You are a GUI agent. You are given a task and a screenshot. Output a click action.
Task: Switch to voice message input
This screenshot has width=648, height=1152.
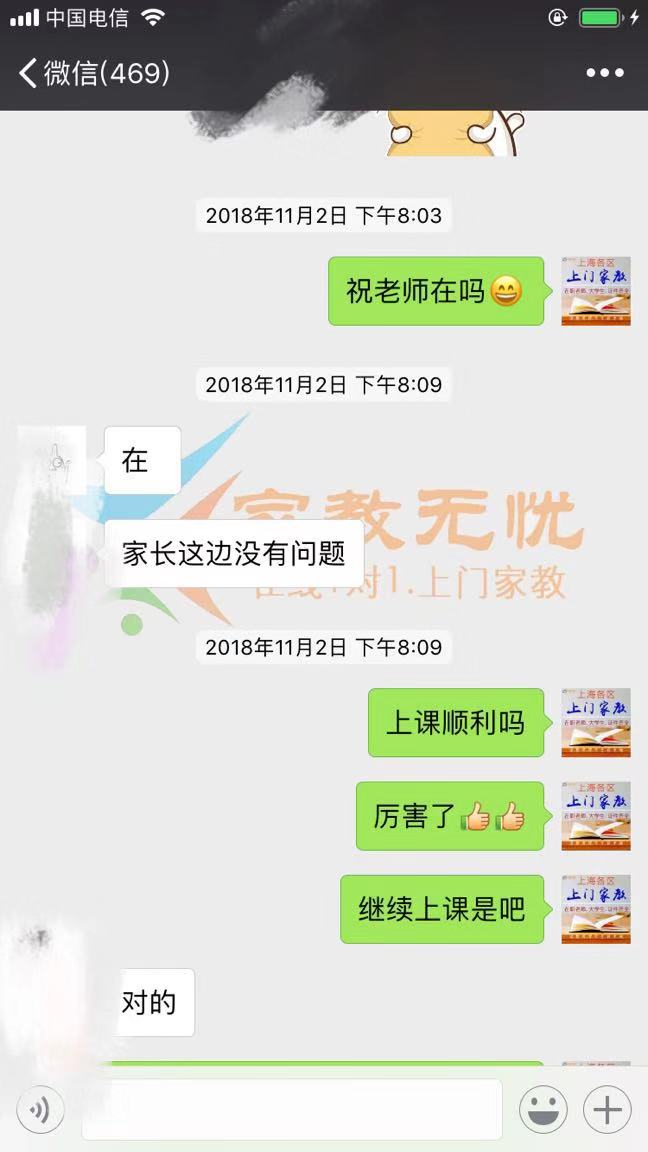[x=41, y=1110]
